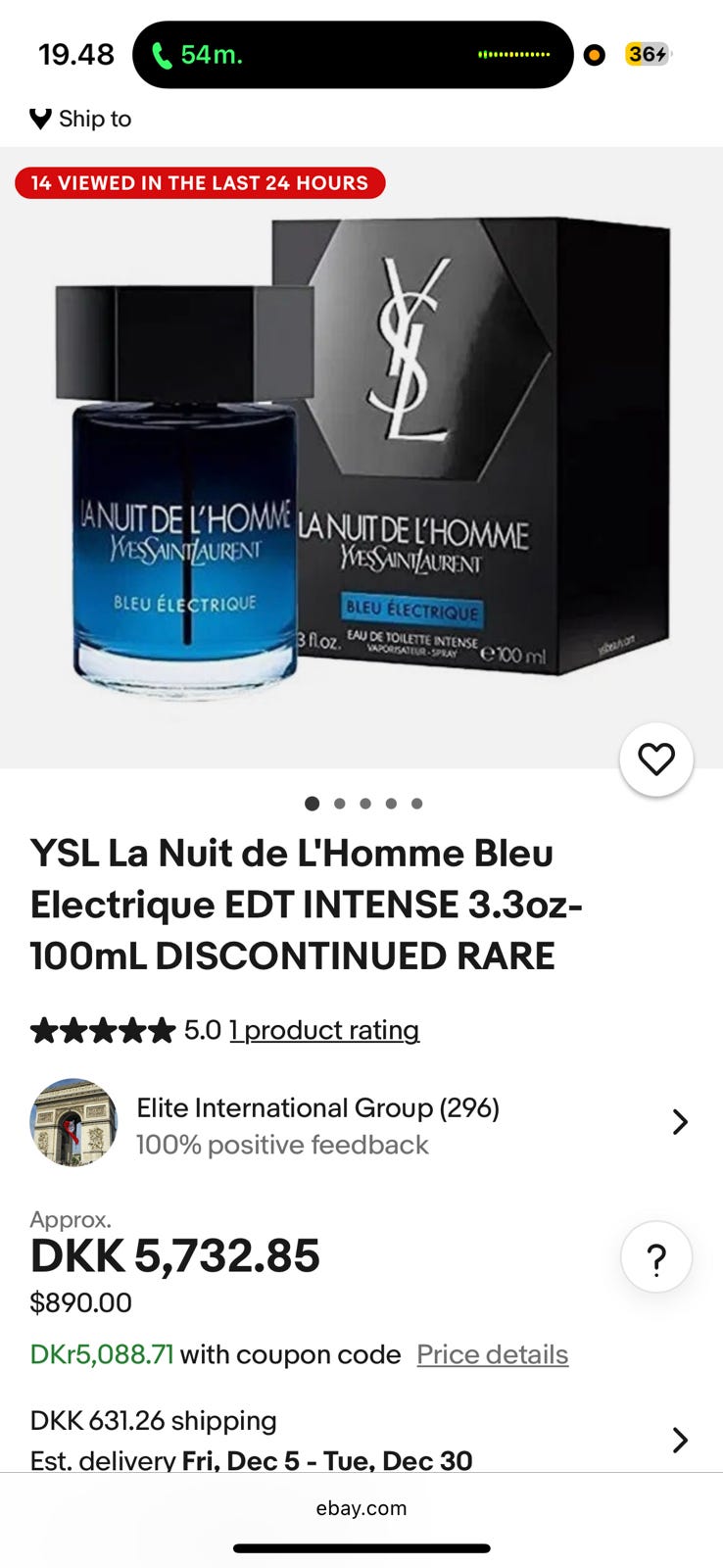Screen dimensions: 723x1568
Task: Expand shipping and delivery details
Action: 679,1439
